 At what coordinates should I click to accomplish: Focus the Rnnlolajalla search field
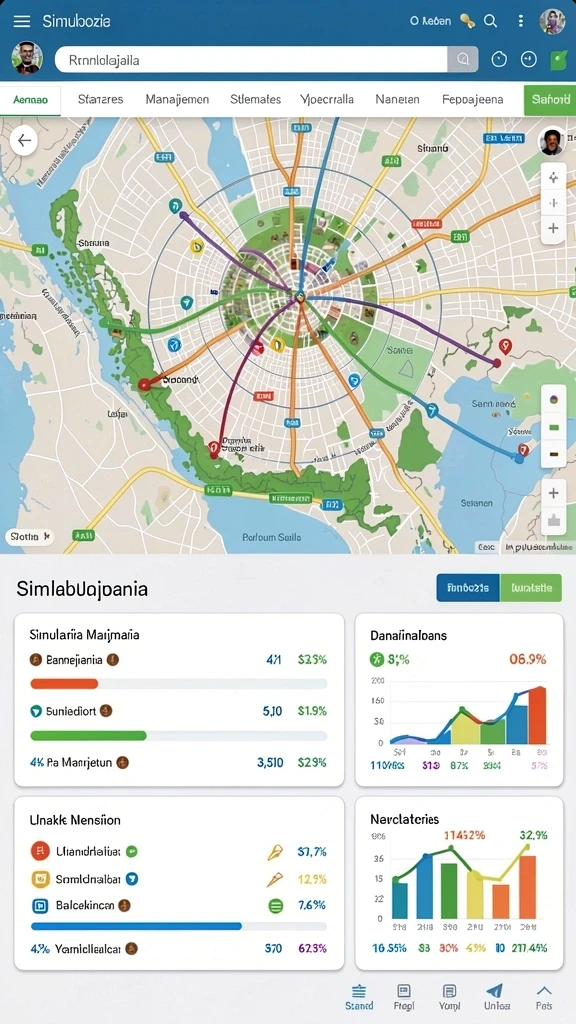(x=251, y=60)
